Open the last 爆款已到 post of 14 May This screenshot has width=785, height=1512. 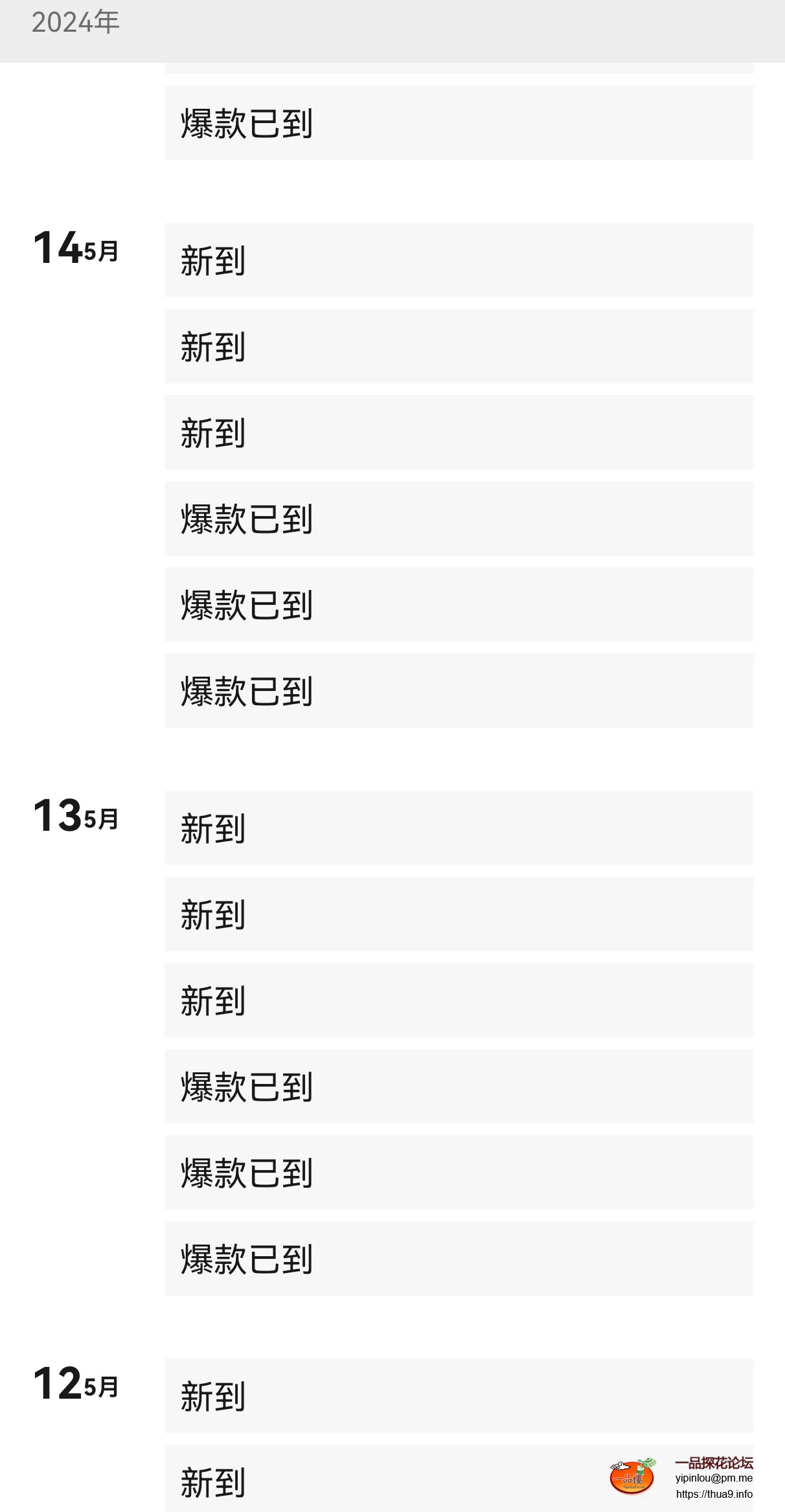point(459,690)
